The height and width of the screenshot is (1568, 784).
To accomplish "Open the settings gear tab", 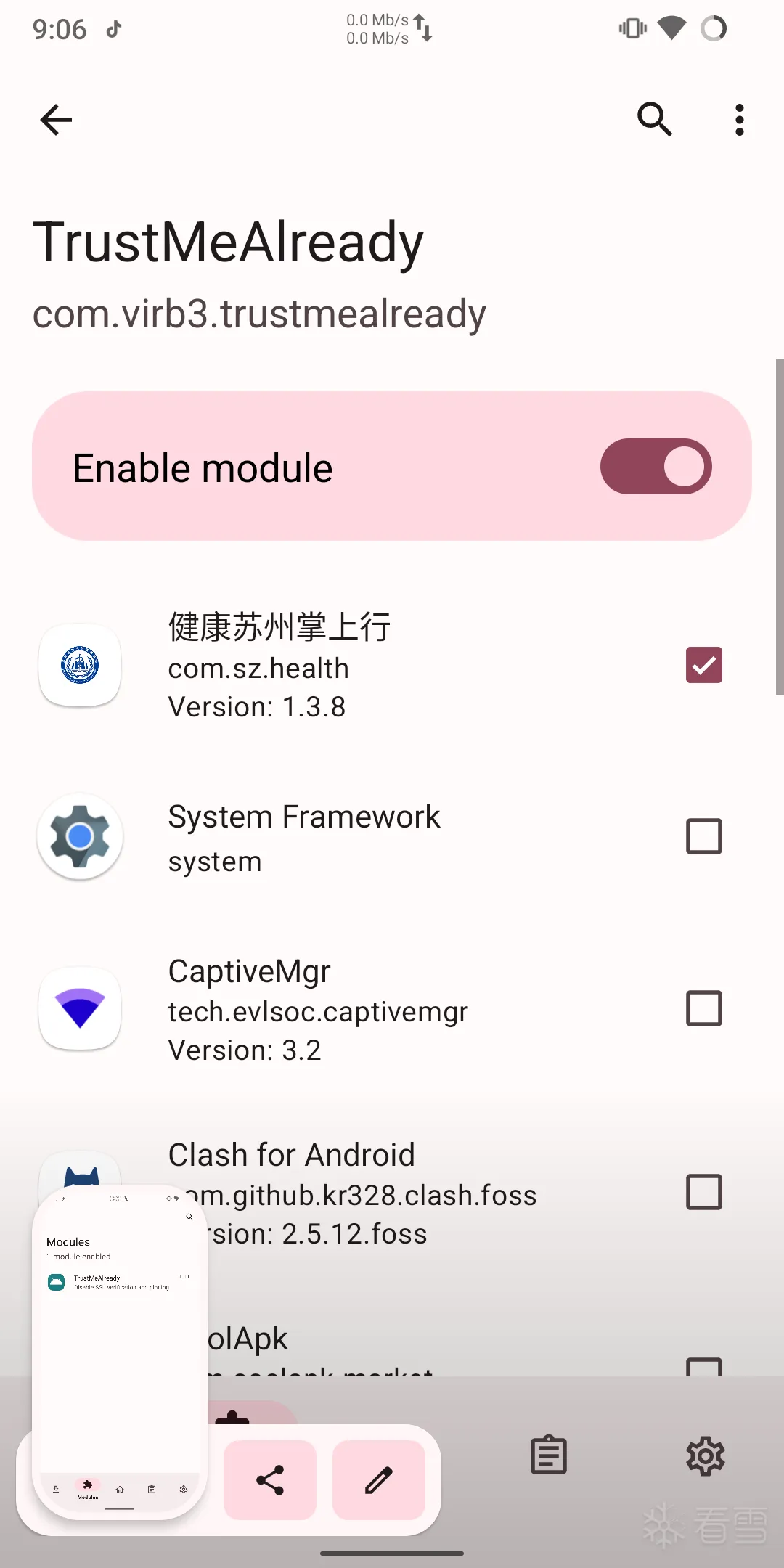I will (x=705, y=1455).
